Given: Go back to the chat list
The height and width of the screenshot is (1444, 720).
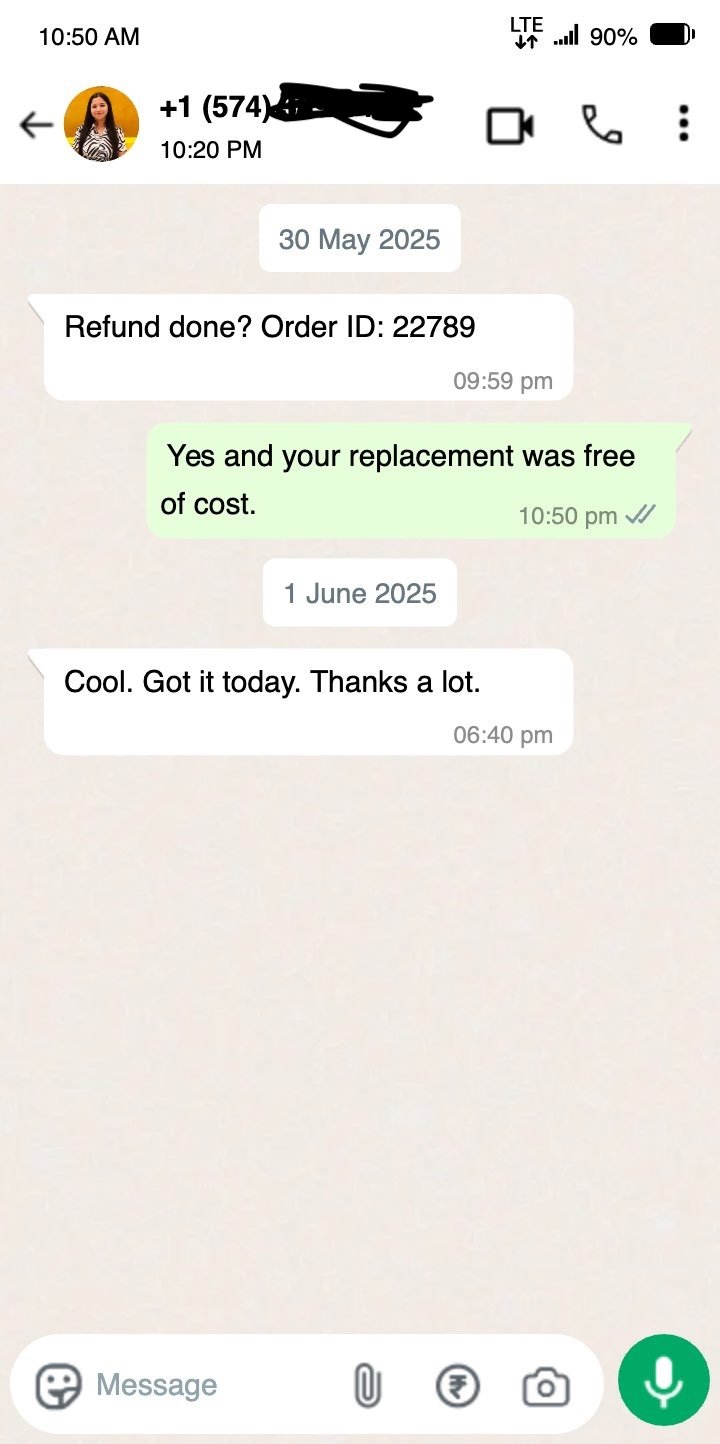Looking at the screenshot, I should coord(36,125).
